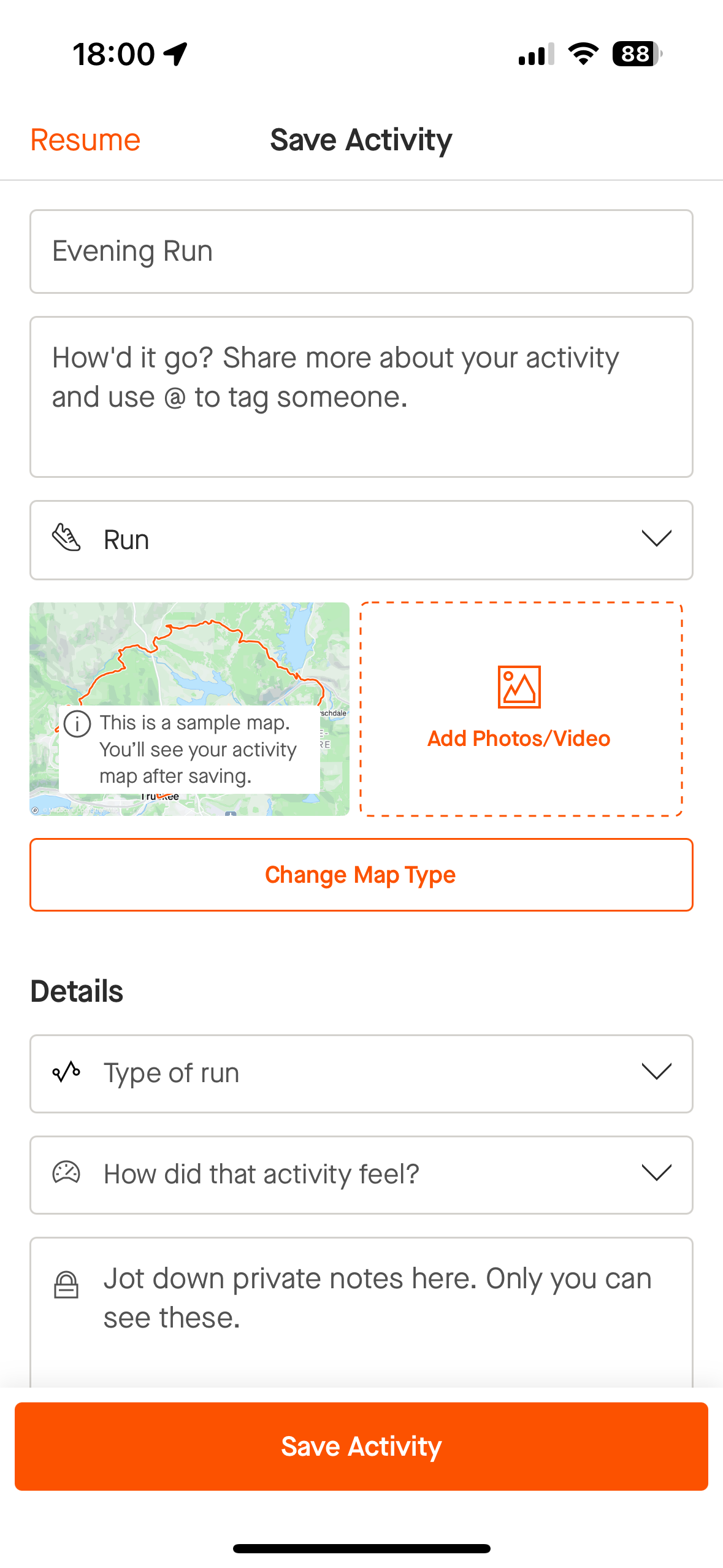Save the activity with the orange button
This screenshot has height=1568, width=723.
pos(361,1447)
